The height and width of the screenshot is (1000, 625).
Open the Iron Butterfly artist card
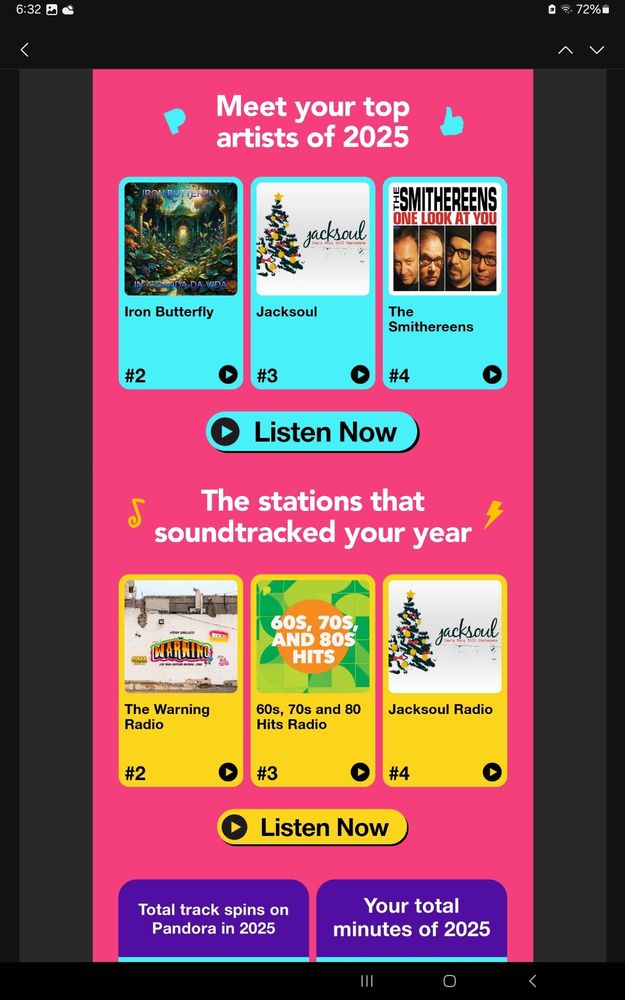180,283
